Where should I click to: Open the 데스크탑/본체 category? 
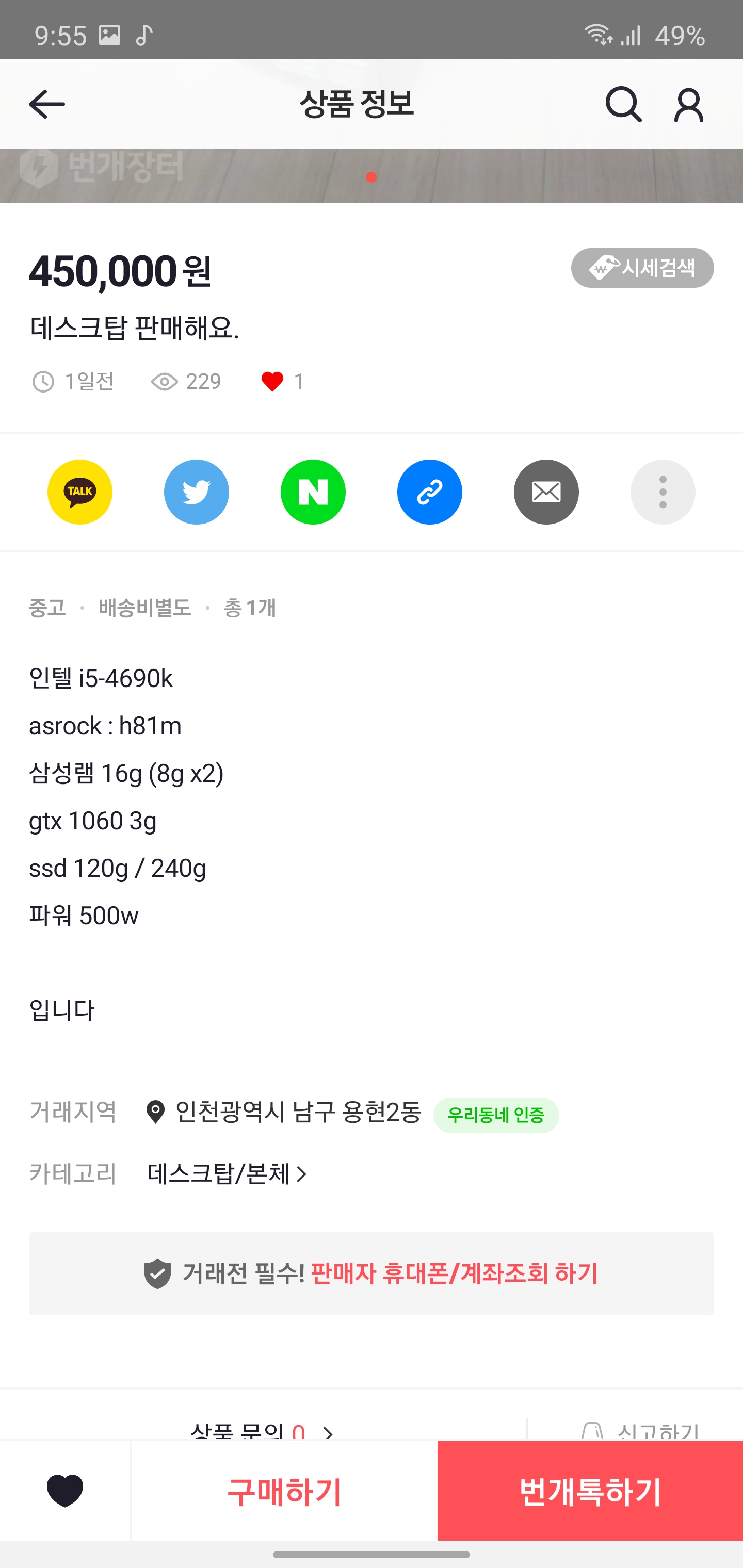(x=227, y=1173)
